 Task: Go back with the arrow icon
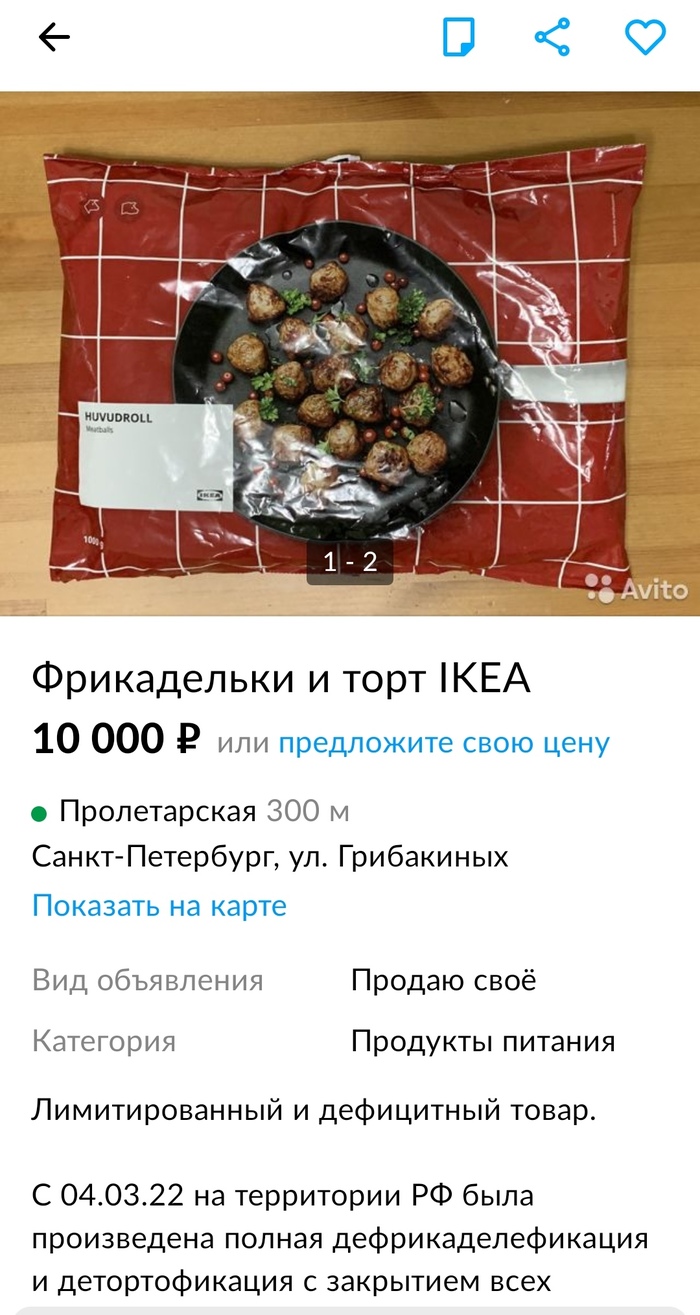(54, 38)
